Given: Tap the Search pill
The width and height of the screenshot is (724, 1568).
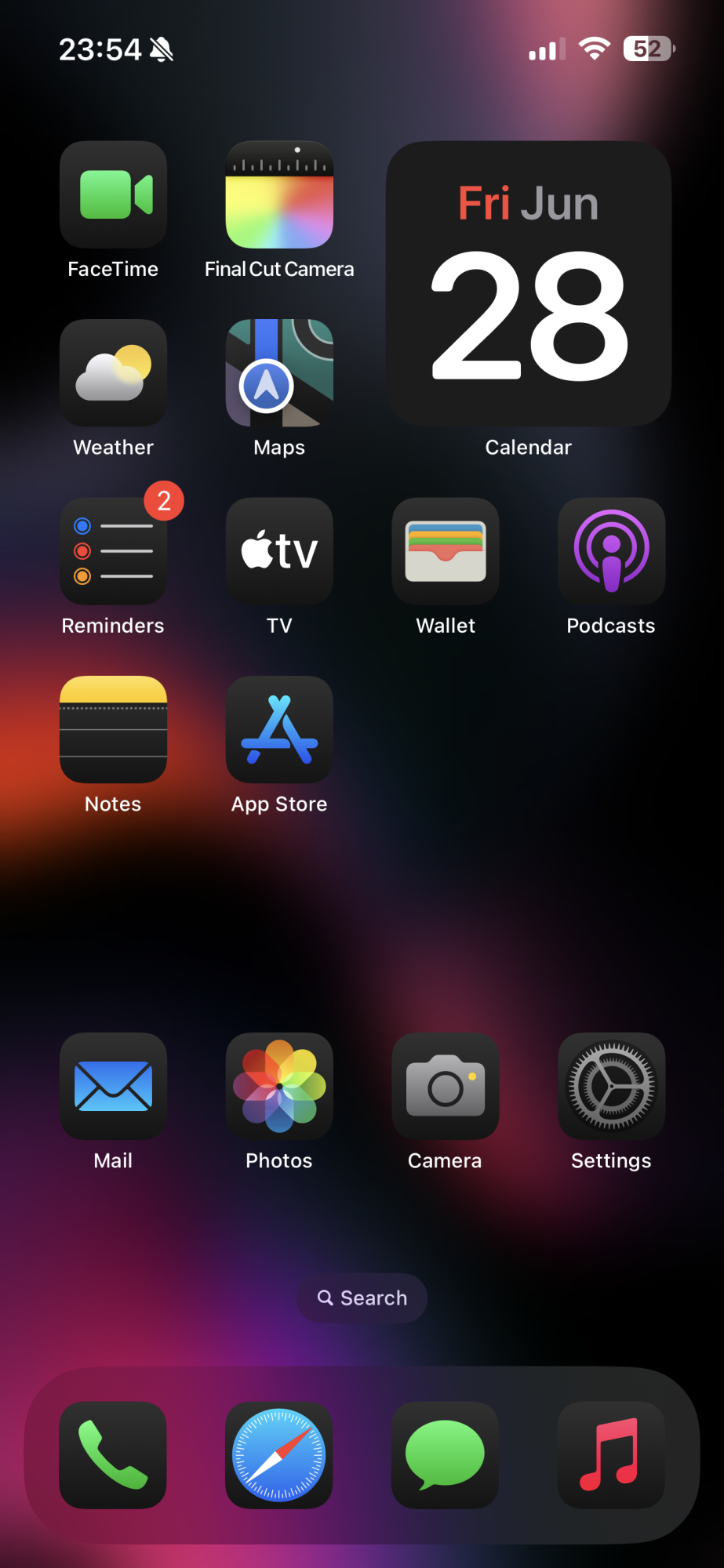Looking at the screenshot, I should [362, 1298].
